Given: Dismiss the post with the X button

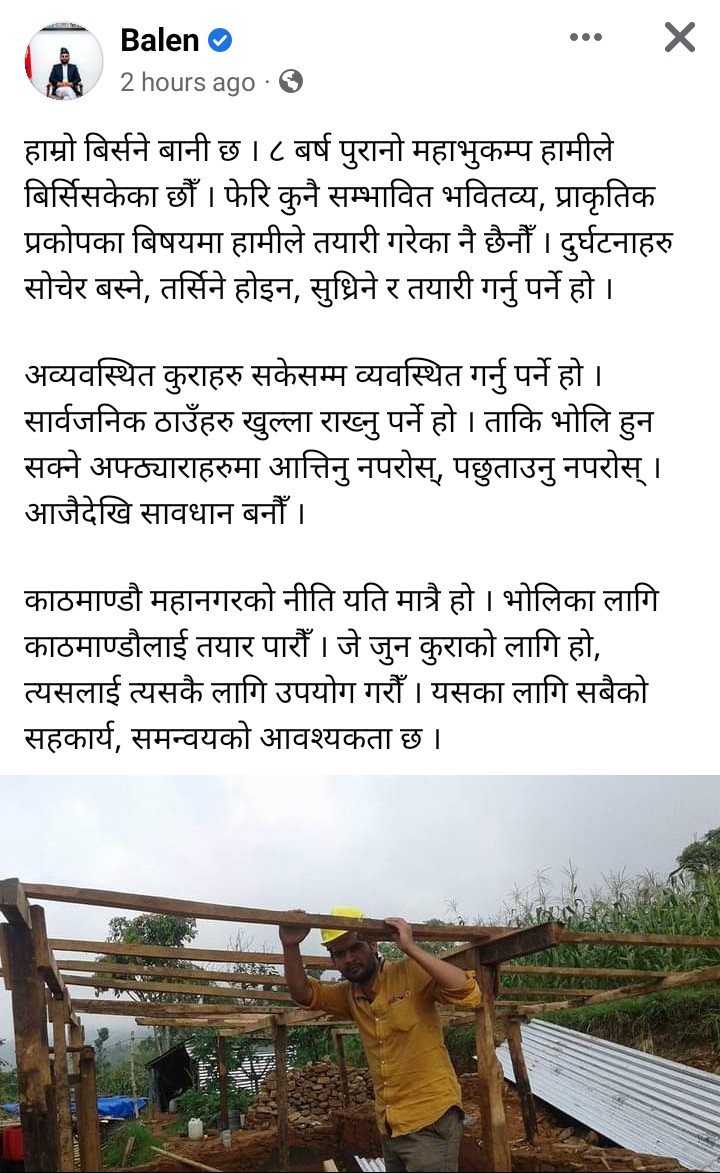Looking at the screenshot, I should (679, 38).
